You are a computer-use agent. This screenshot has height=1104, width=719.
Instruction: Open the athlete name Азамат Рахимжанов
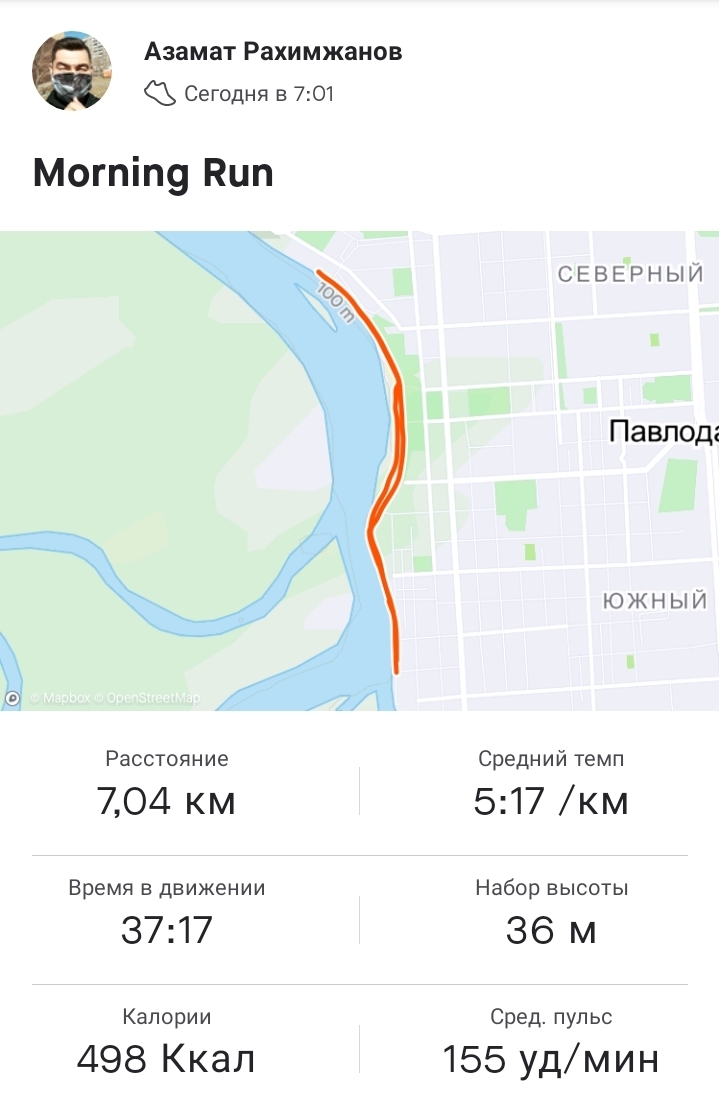pos(273,51)
